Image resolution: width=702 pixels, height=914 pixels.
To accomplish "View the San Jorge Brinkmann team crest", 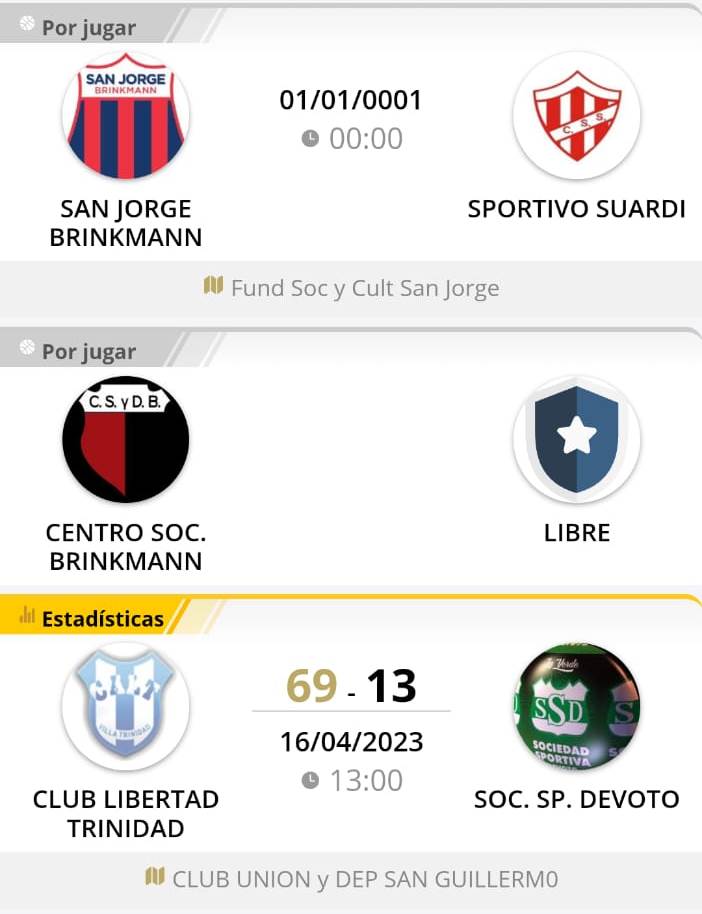I will 126,115.
